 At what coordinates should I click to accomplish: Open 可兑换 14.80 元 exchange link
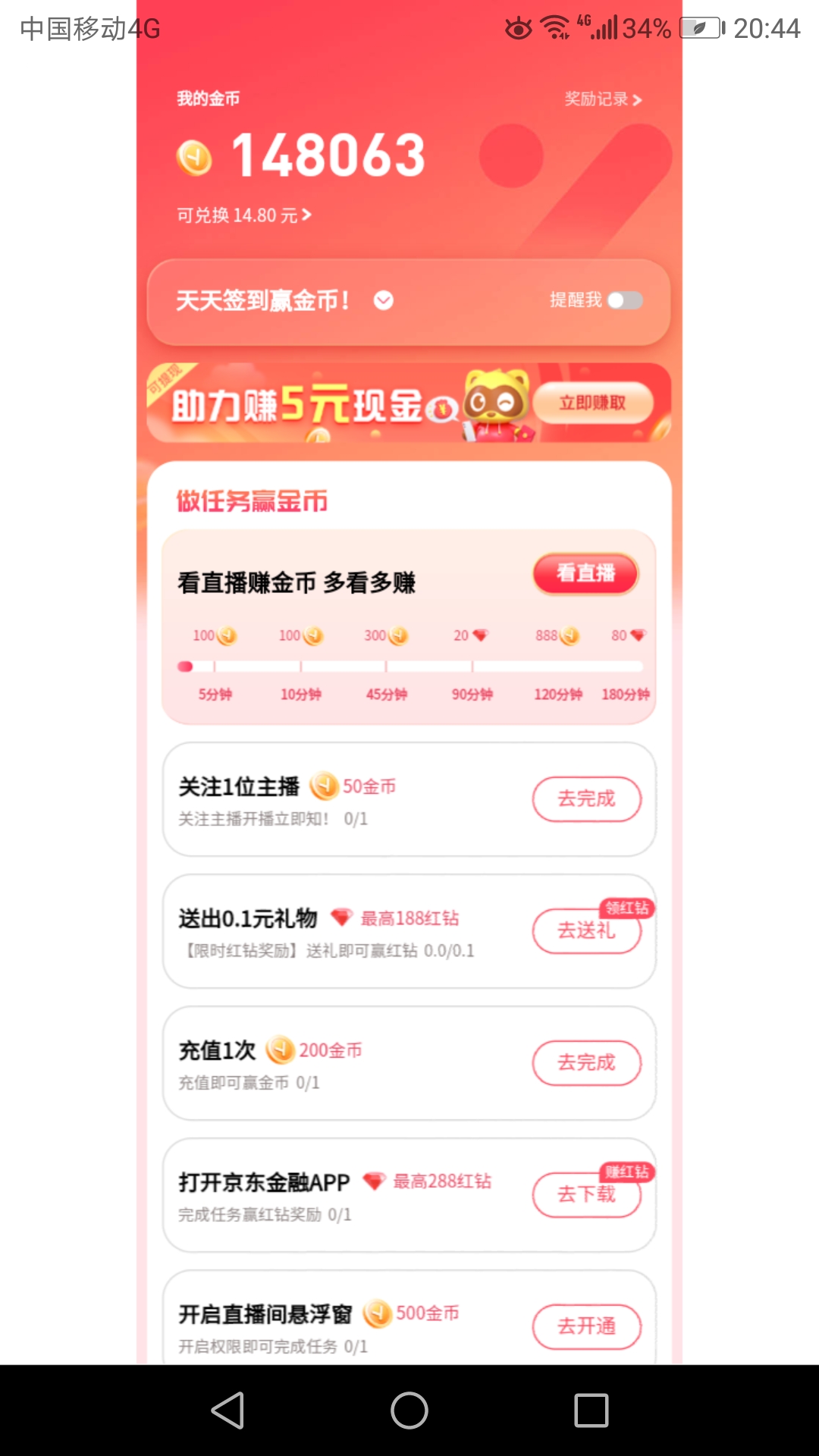coord(243,215)
